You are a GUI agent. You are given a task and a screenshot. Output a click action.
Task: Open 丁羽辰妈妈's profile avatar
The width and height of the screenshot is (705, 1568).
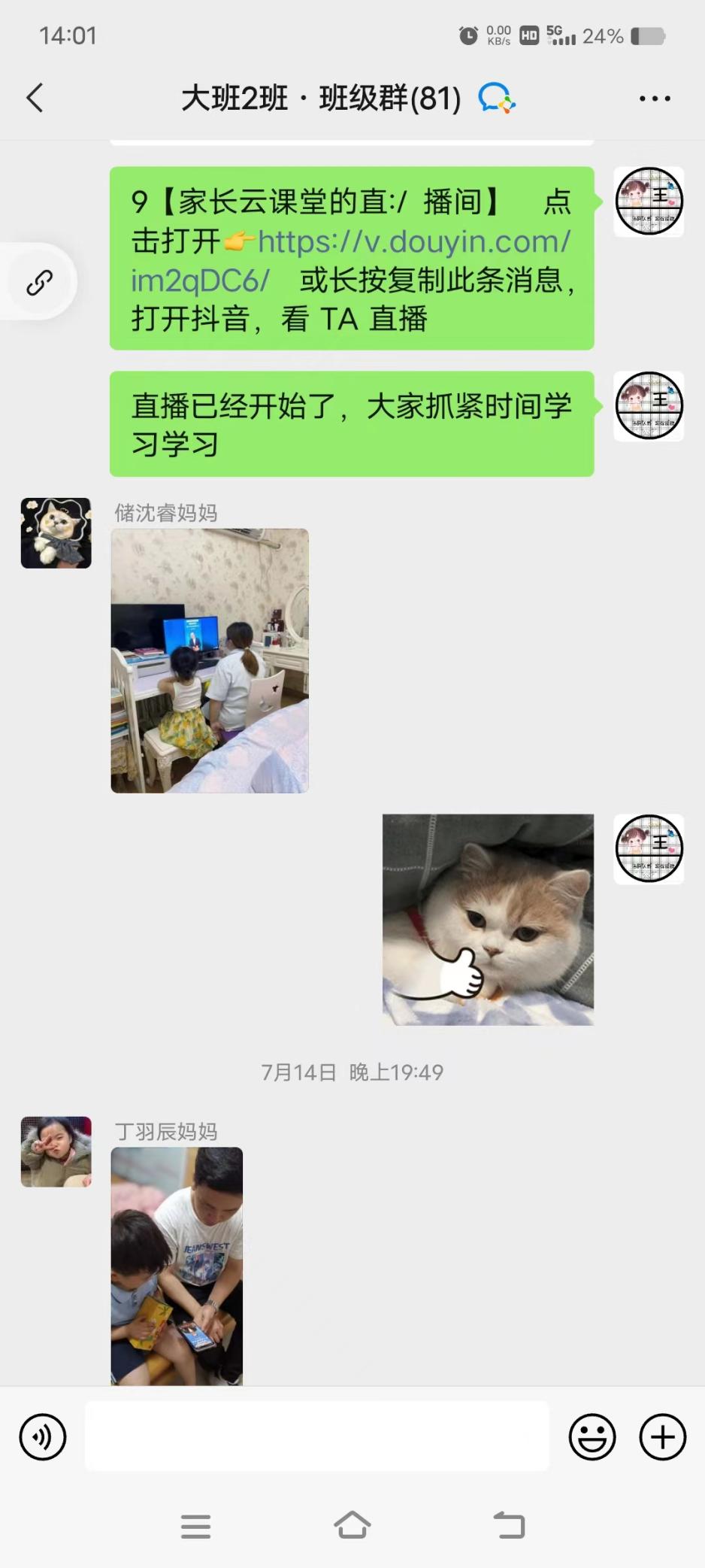(x=56, y=1151)
